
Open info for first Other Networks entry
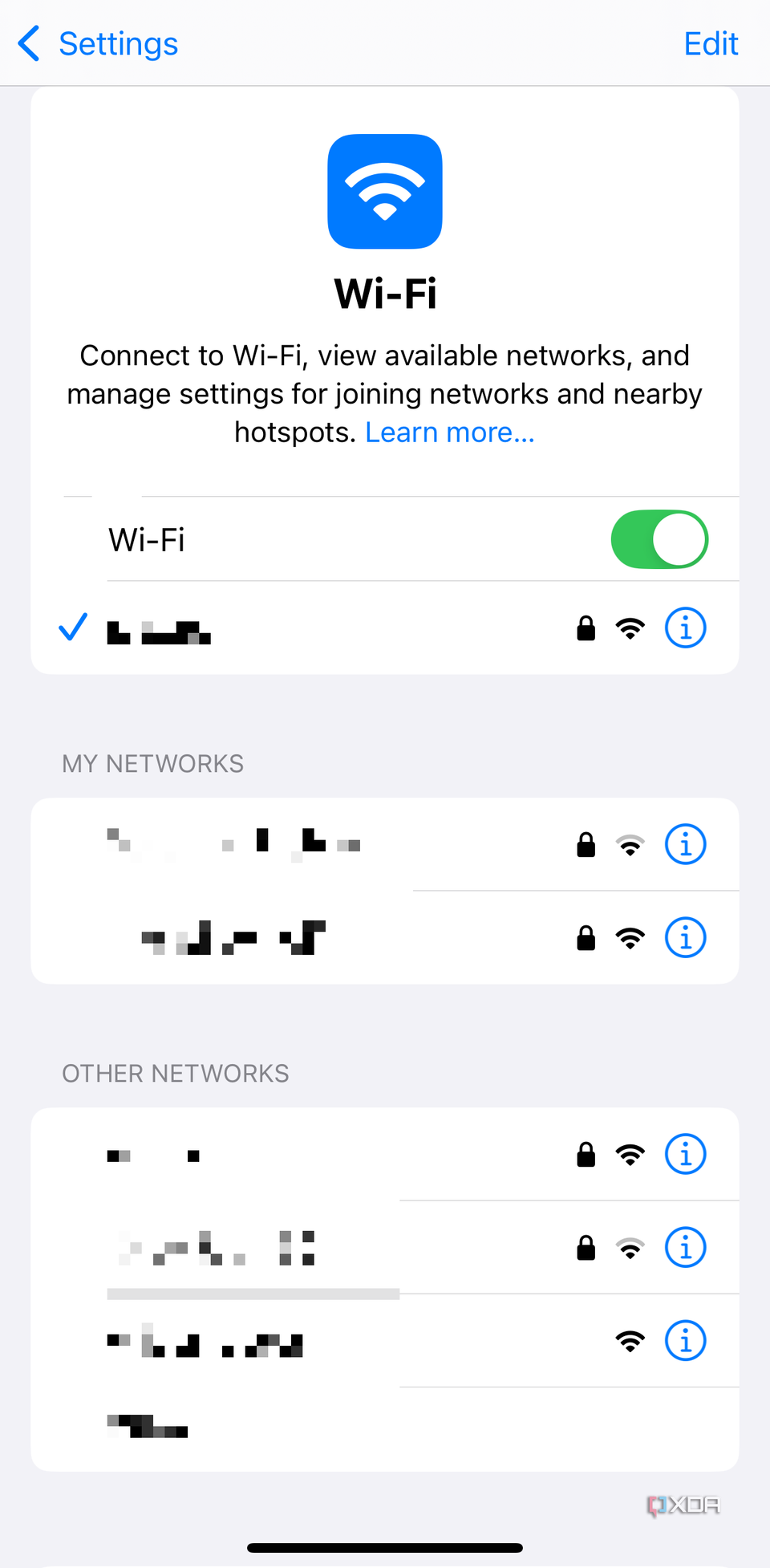[x=685, y=1154]
